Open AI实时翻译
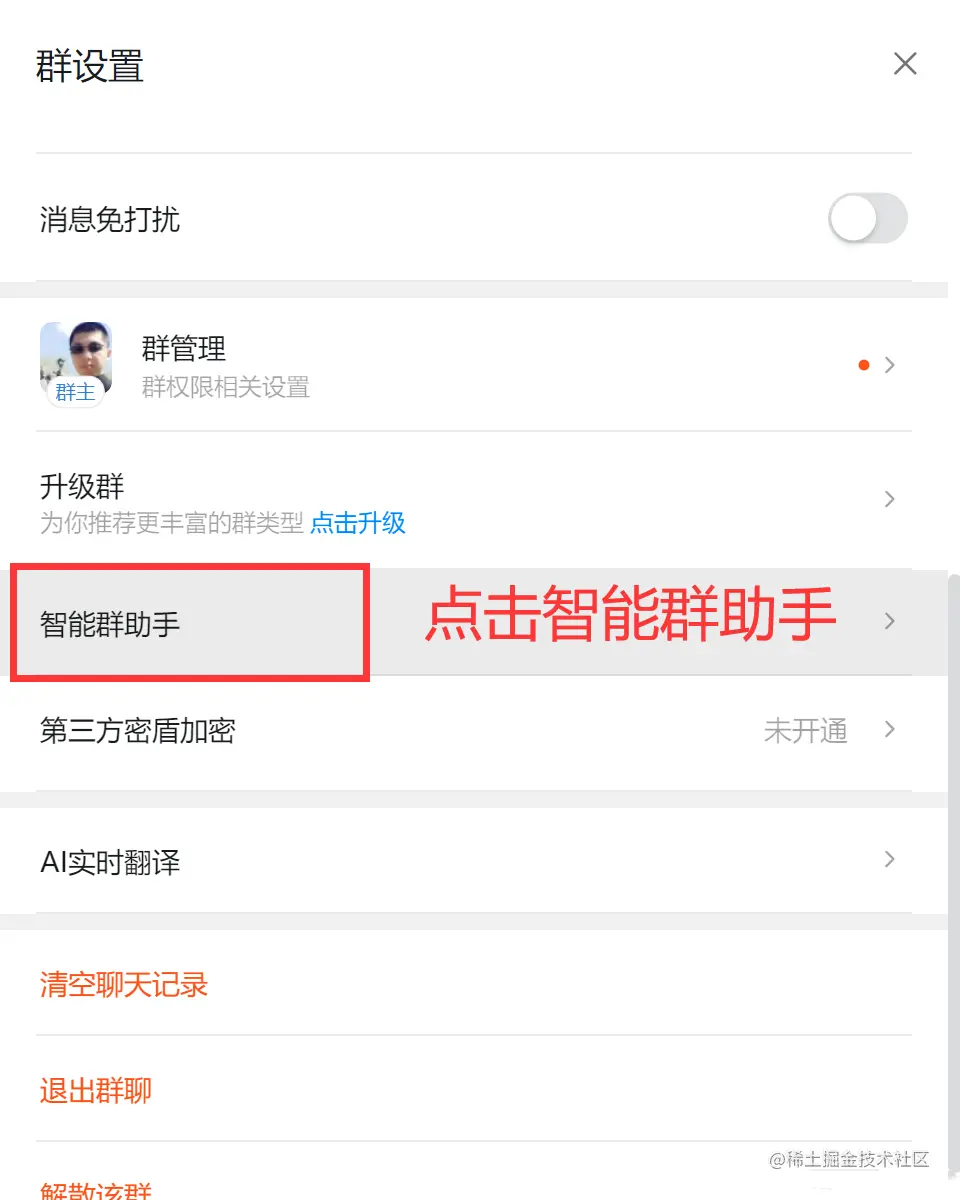Image resolution: width=960 pixels, height=1200 pixels. click(474, 861)
